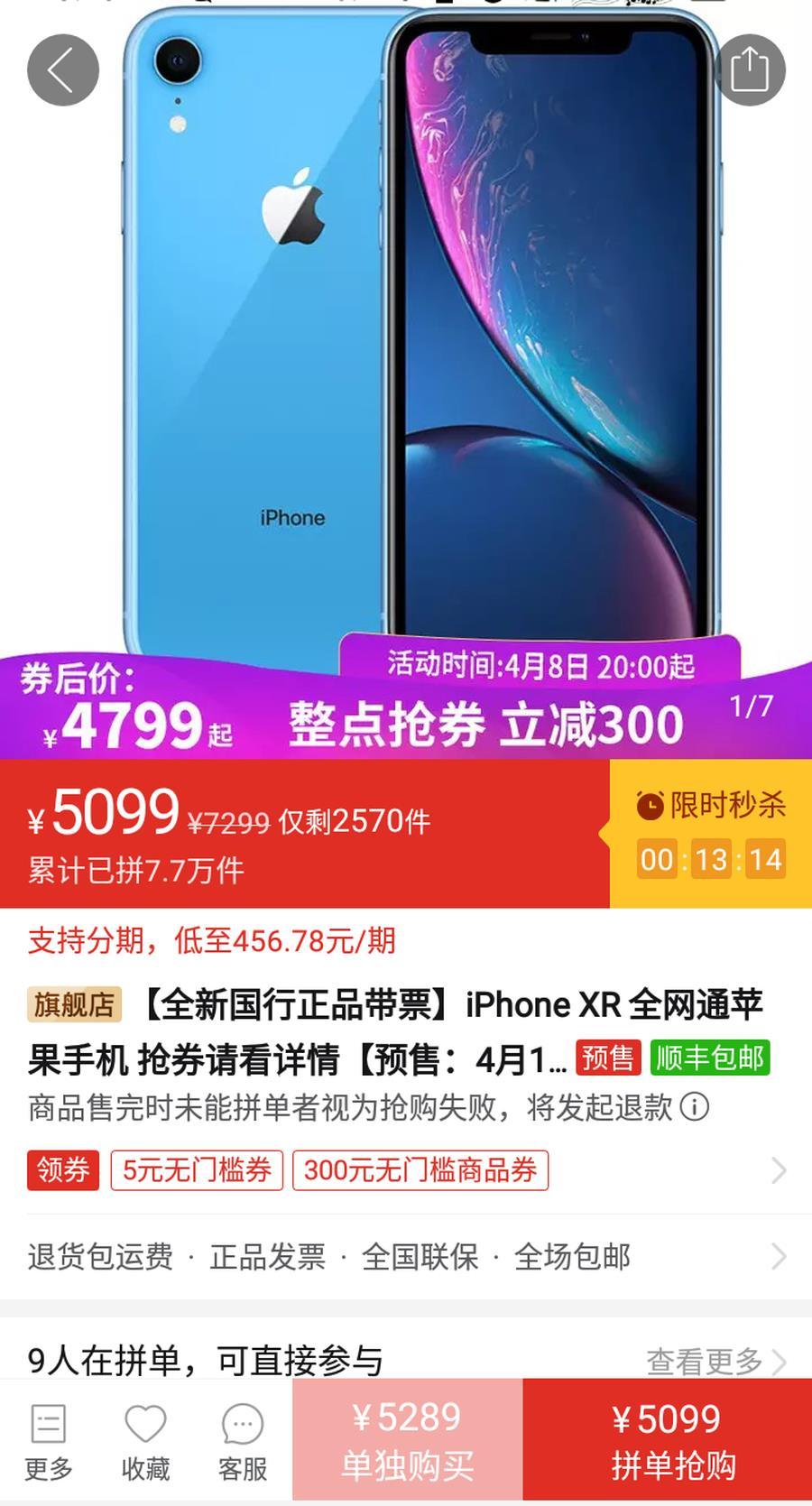The height and width of the screenshot is (1506, 812).
Task: Claim coupons via the 领券 row
Action: point(406,1170)
